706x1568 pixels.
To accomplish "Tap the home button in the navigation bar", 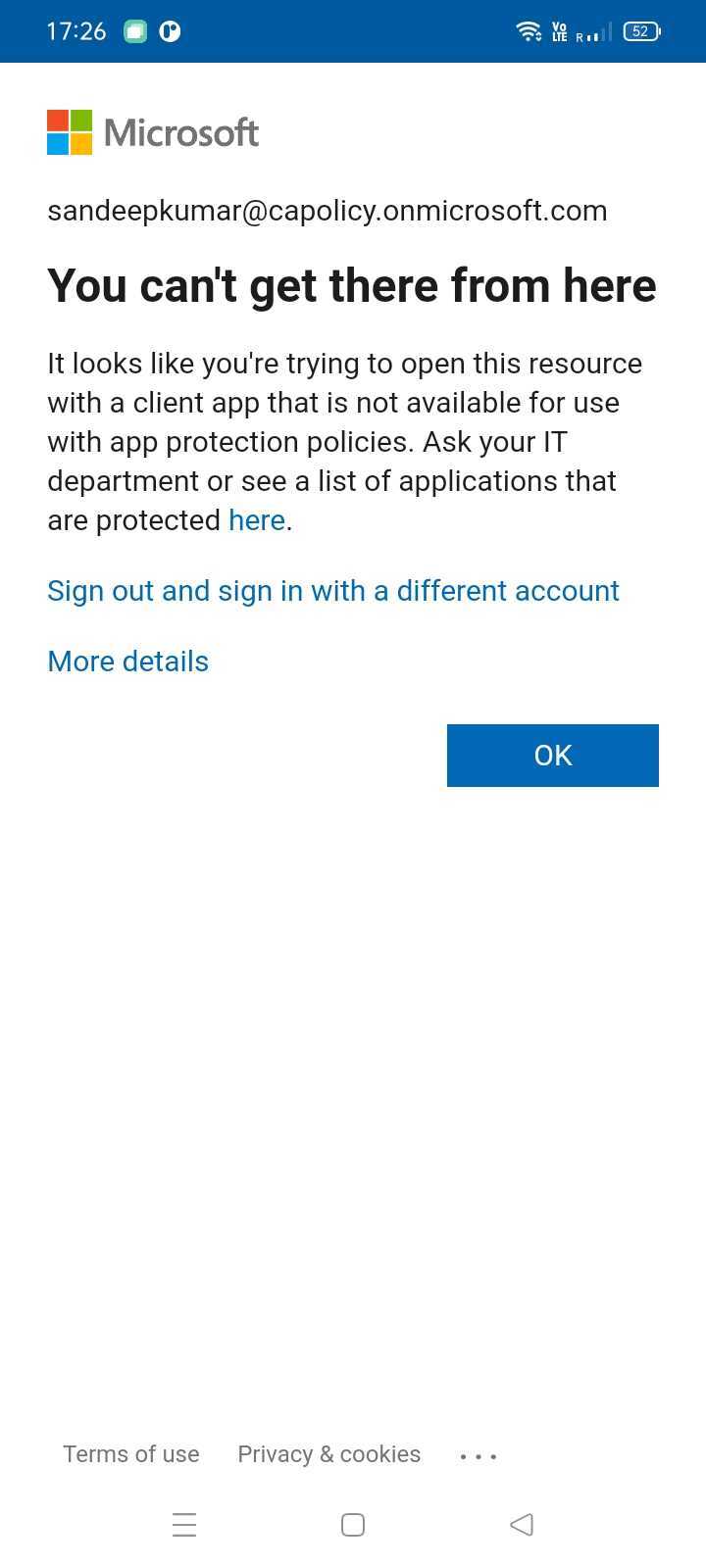I will (352, 1524).
